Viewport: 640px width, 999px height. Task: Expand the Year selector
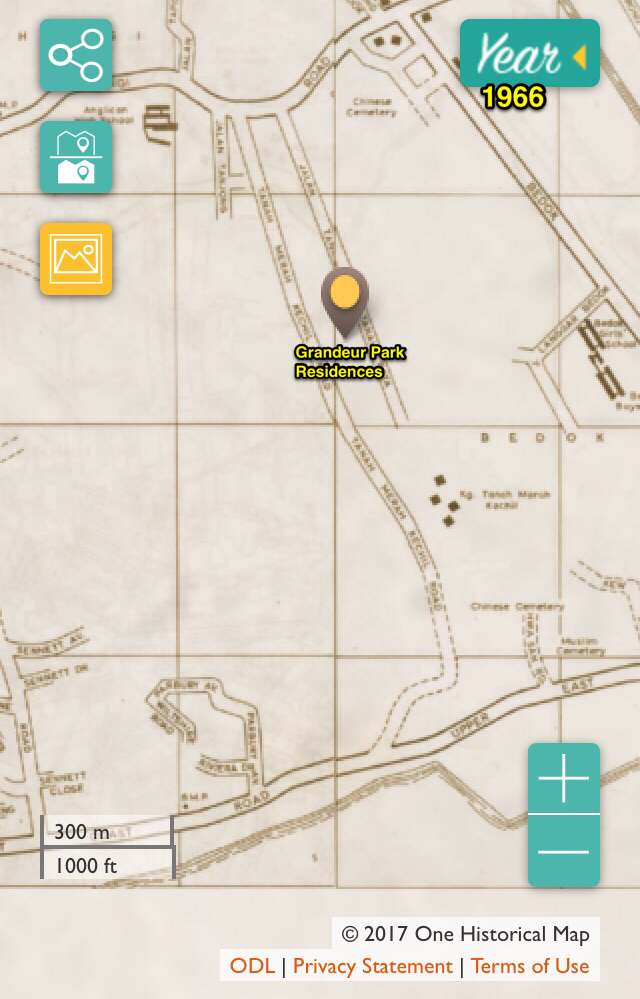[529, 54]
